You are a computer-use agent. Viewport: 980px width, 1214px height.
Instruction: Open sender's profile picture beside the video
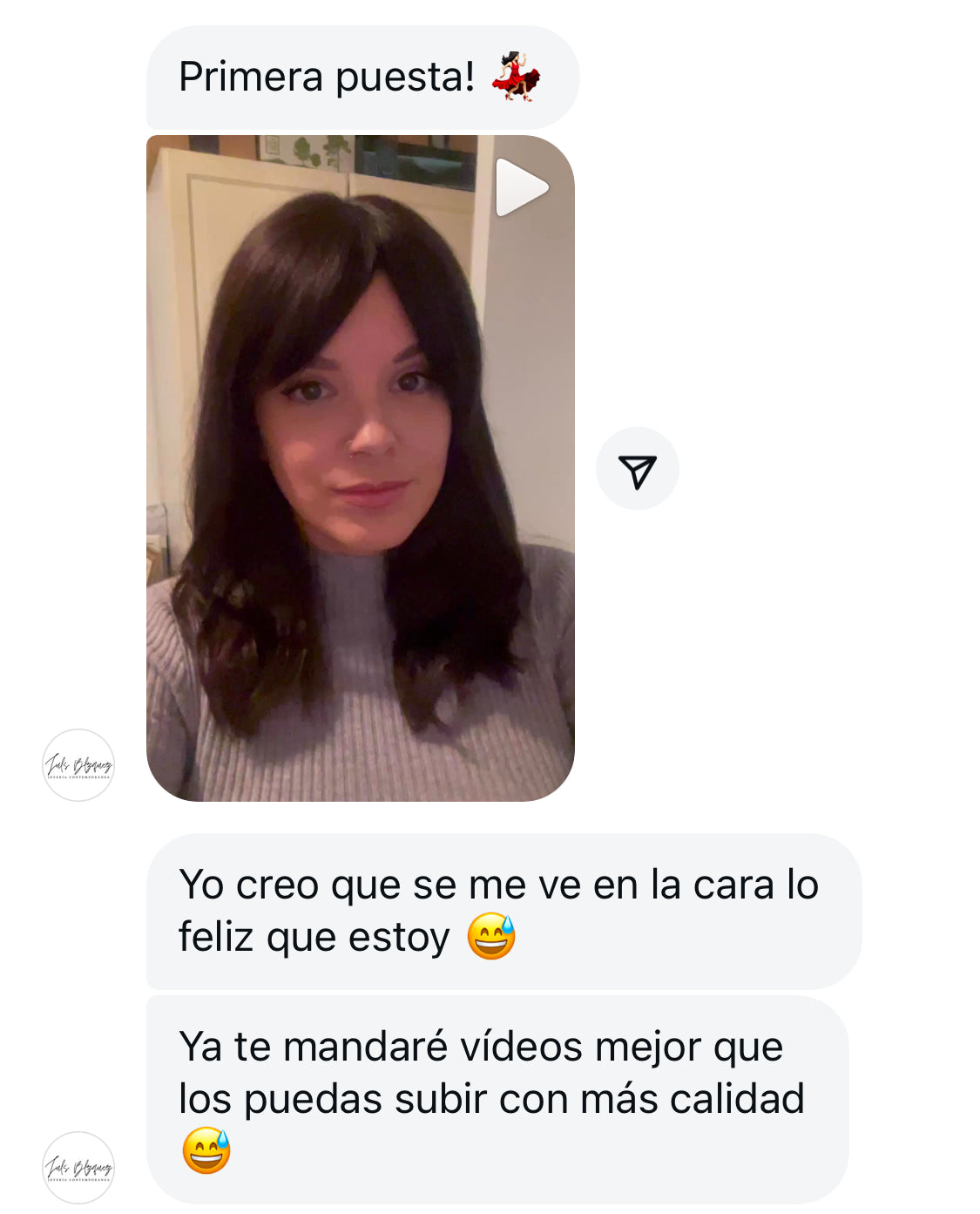[x=78, y=765]
